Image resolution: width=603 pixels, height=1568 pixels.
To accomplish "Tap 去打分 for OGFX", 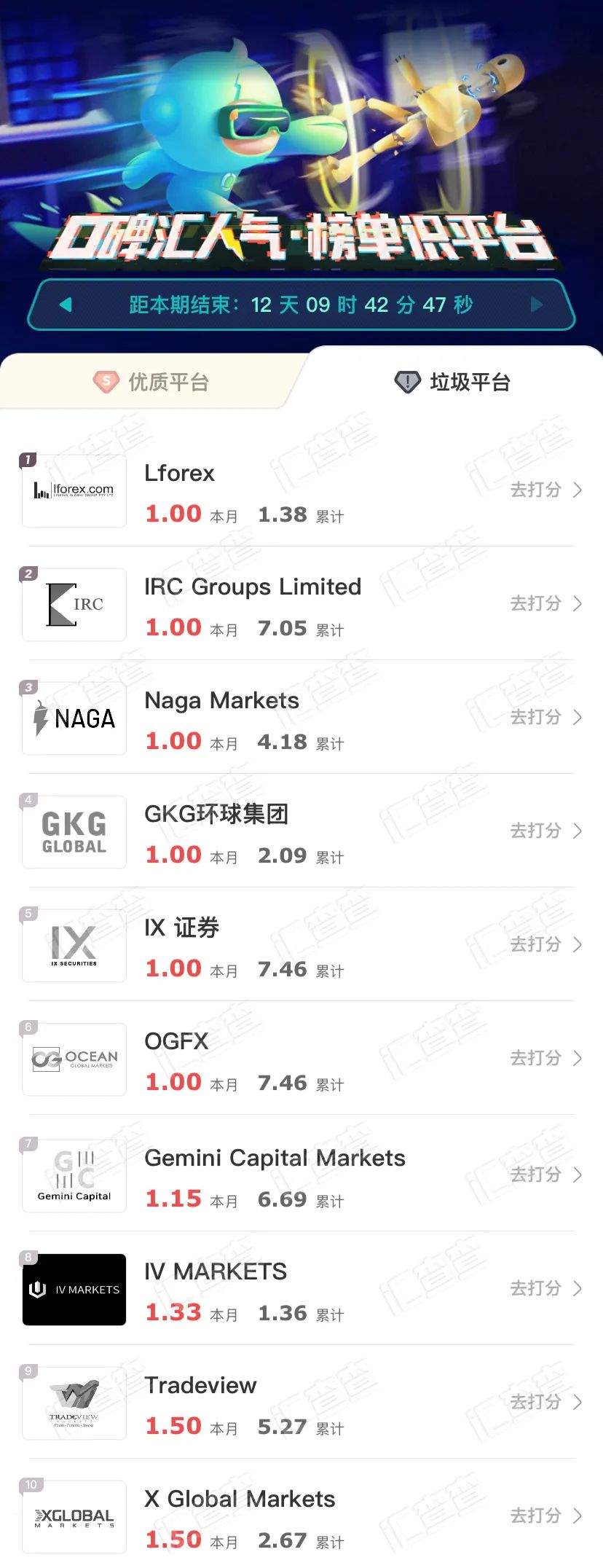I will click(545, 1058).
